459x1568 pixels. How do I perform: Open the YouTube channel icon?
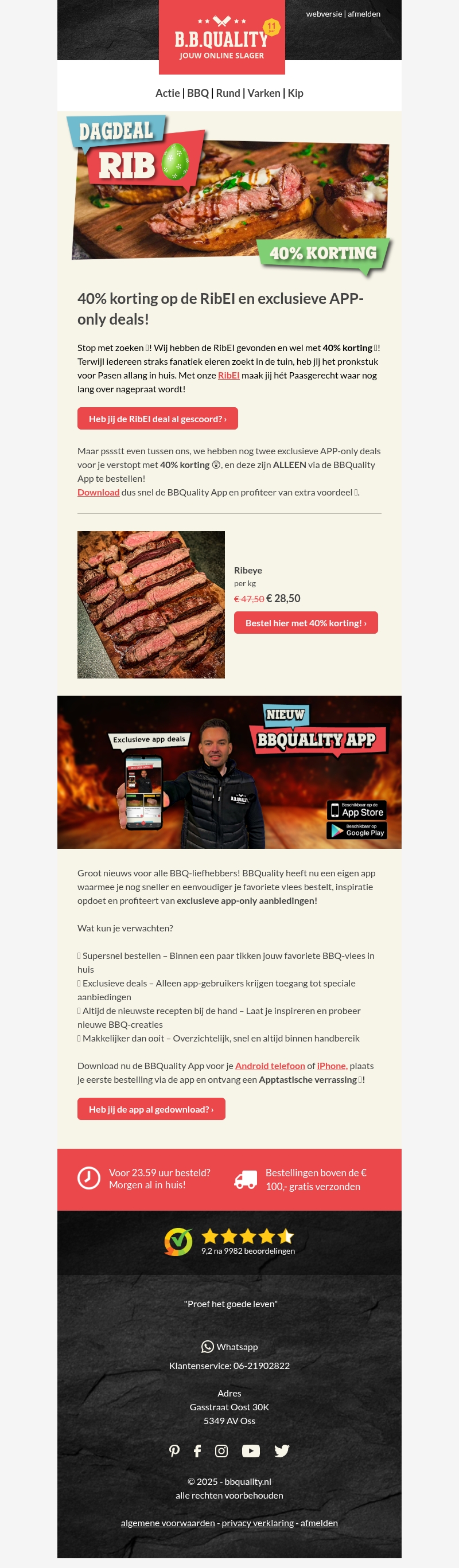251,1451
